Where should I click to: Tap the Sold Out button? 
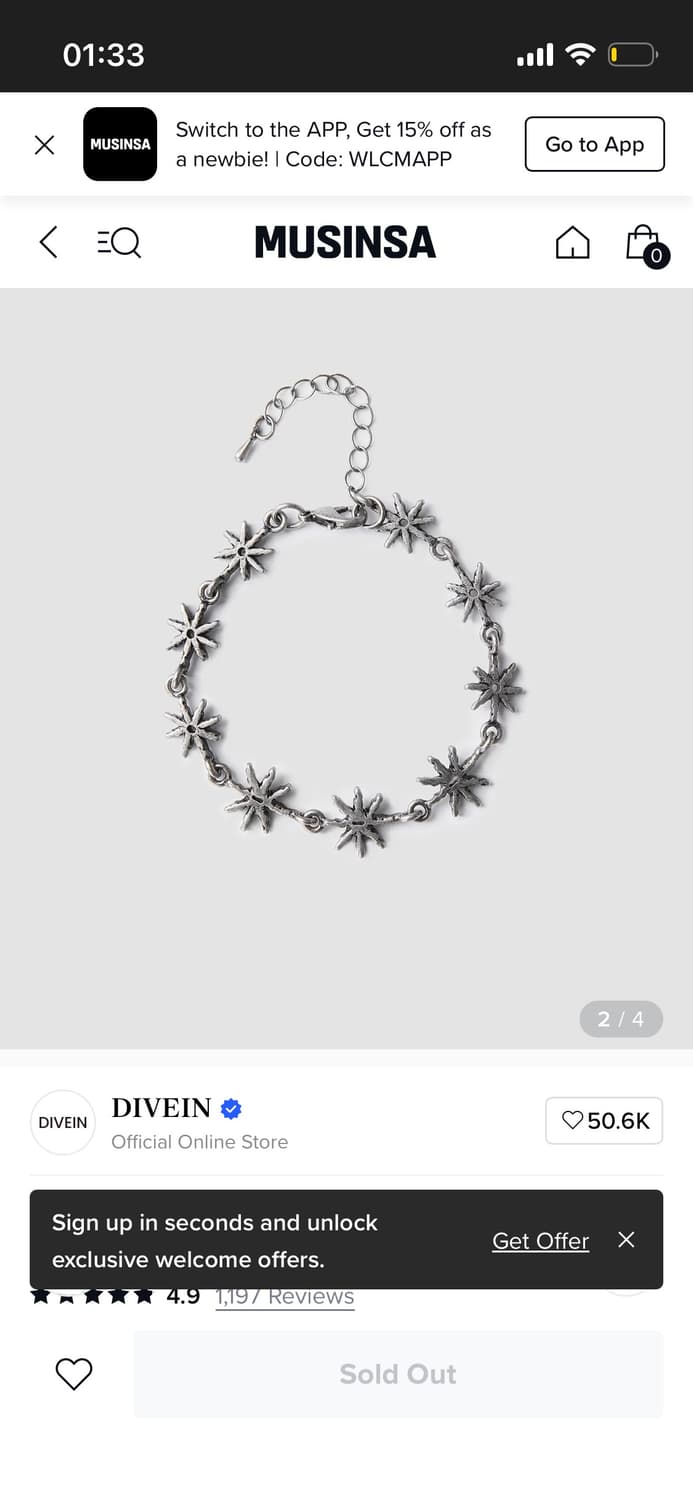point(398,1374)
